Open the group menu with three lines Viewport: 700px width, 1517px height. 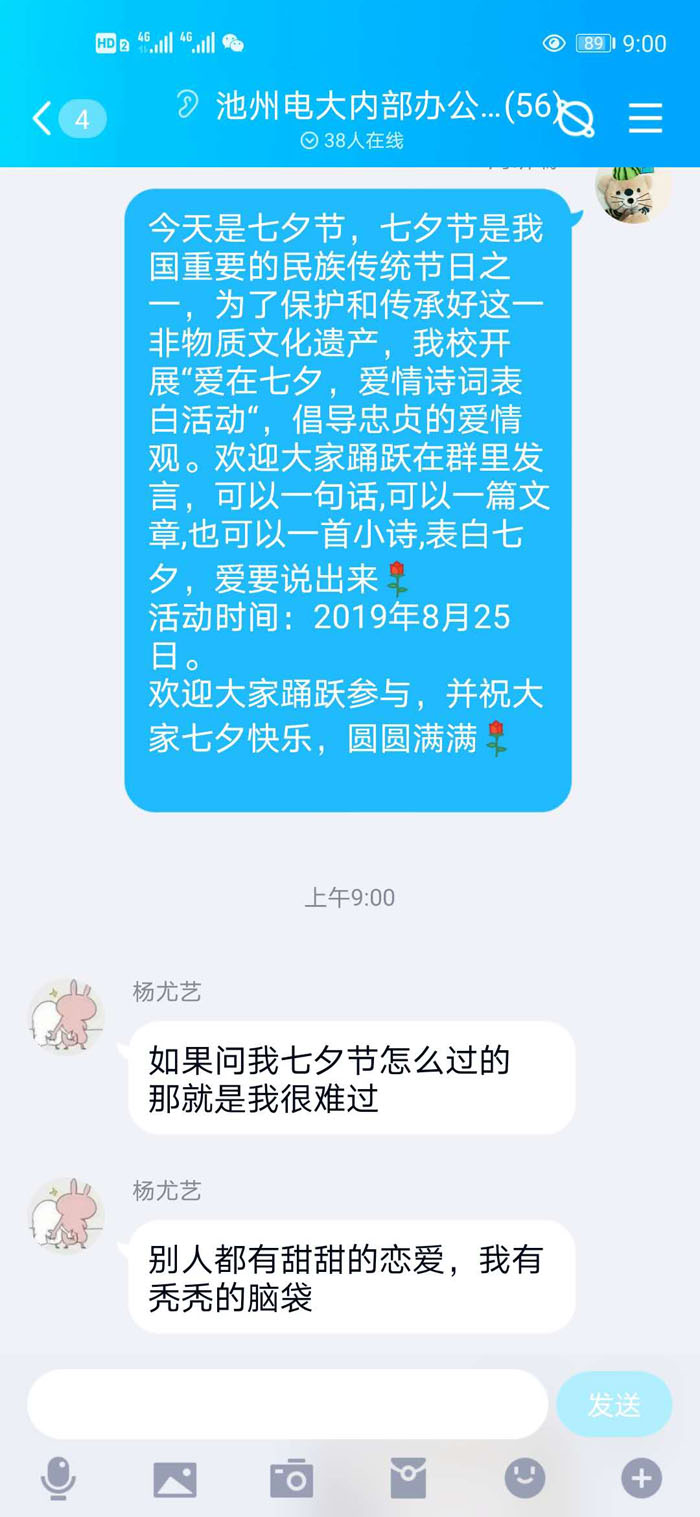[x=645, y=118]
